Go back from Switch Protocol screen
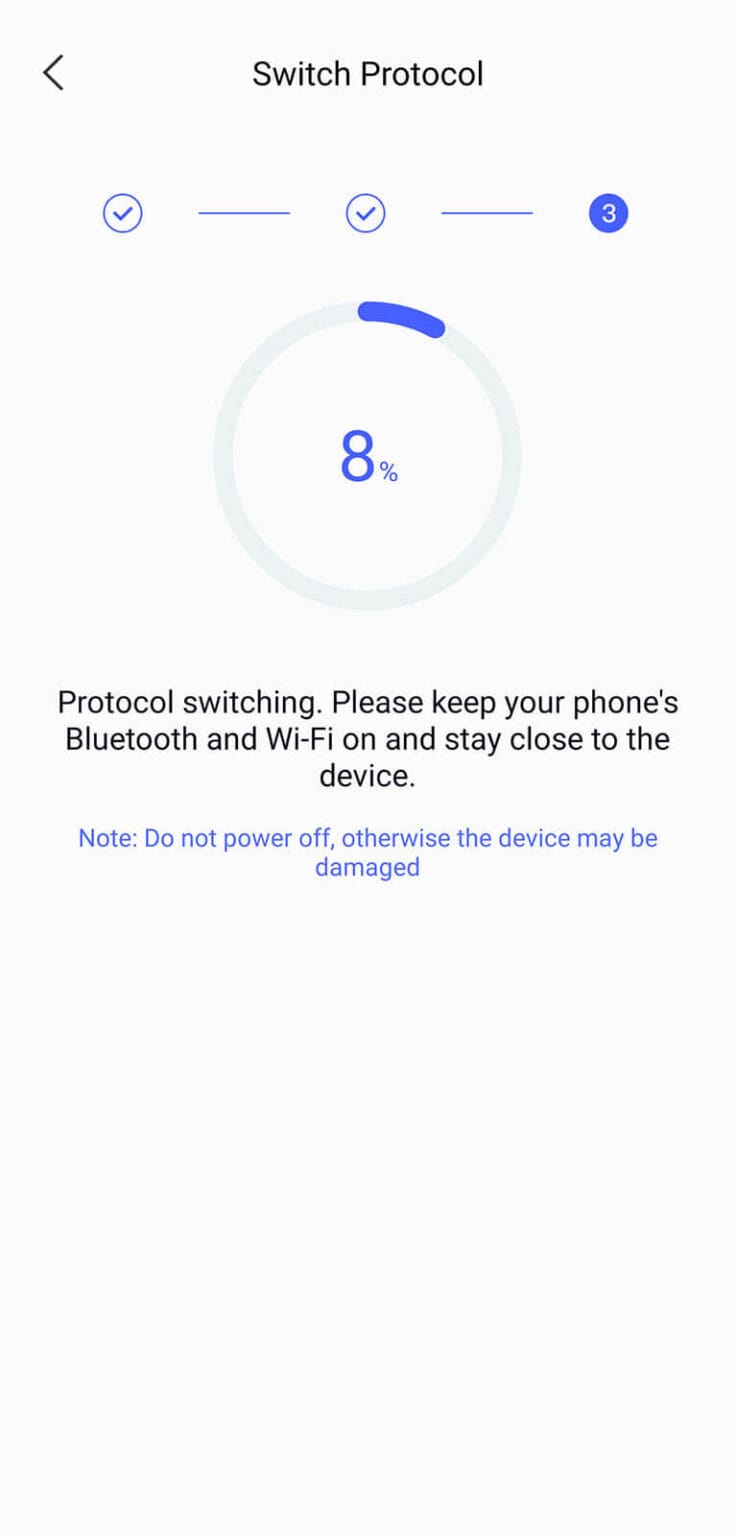 click(54, 73)
